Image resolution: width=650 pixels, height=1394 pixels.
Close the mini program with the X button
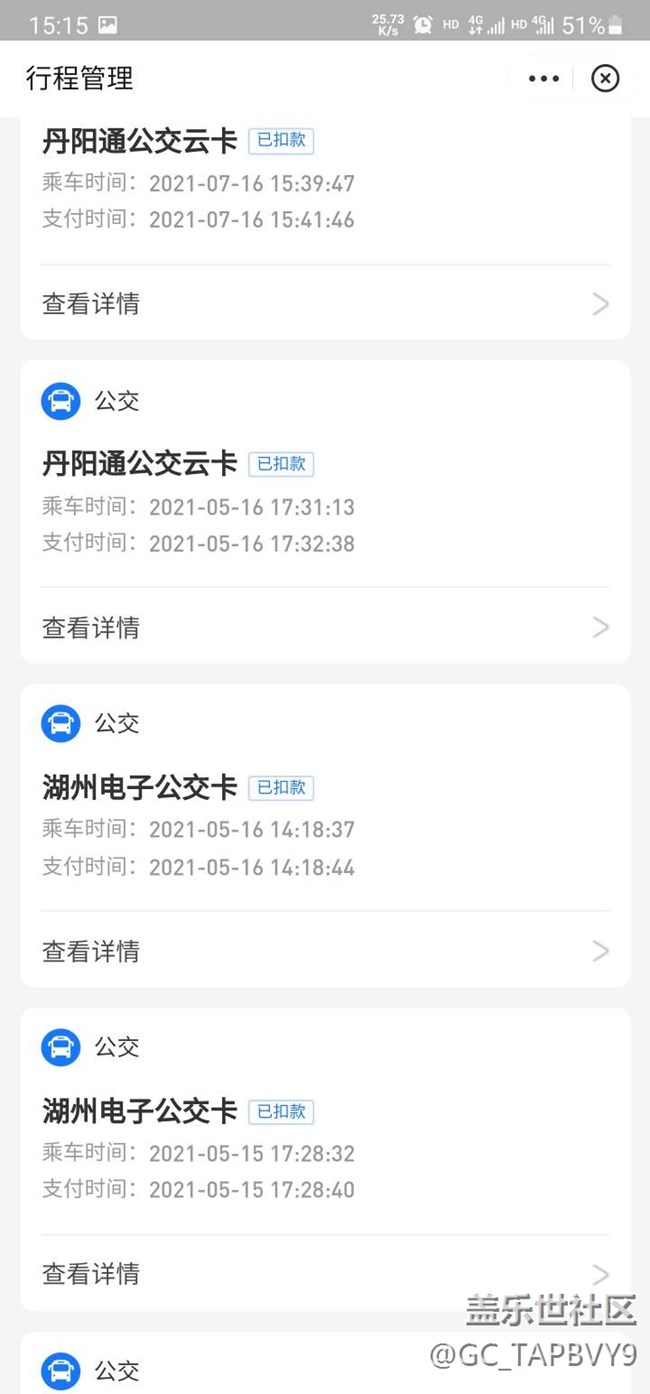pos(605,78)
